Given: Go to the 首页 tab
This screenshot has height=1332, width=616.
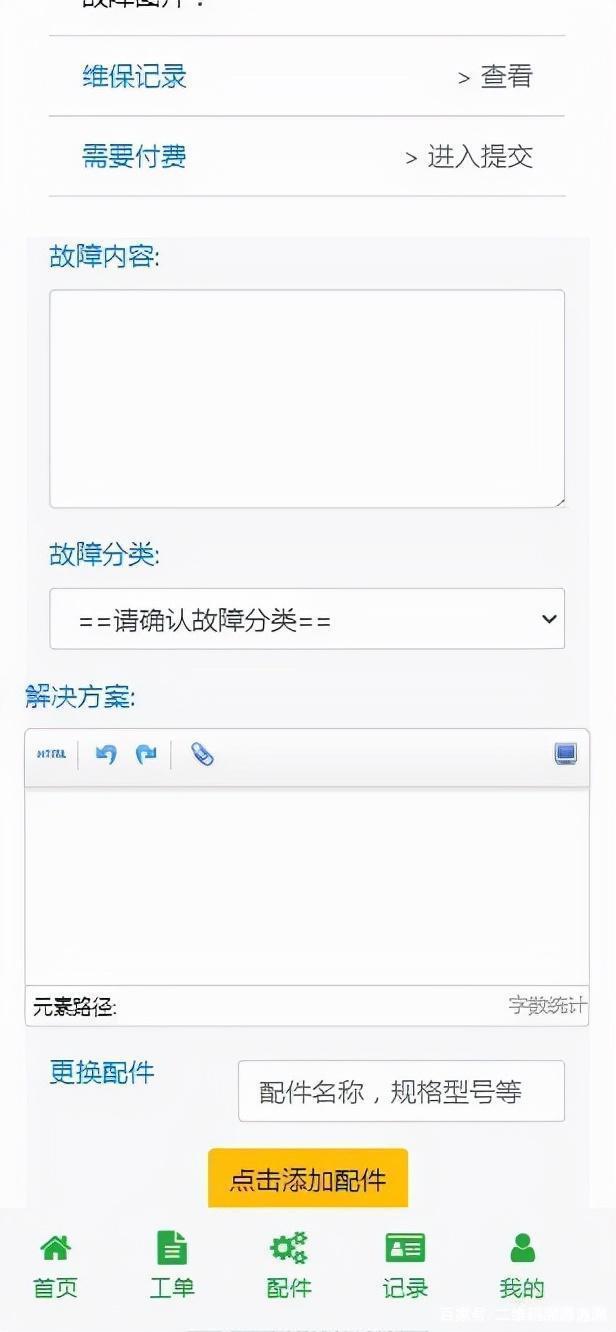Looking at the screenshot, I should [56, 1266].
